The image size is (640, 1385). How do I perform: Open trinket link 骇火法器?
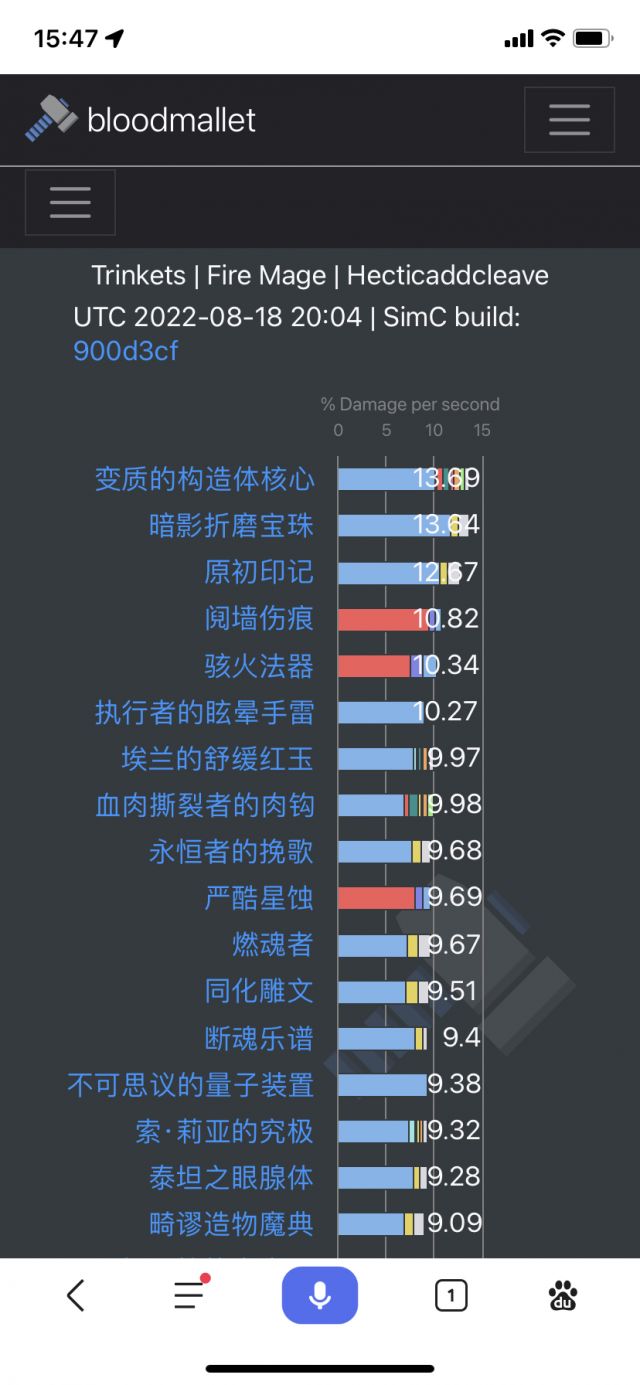click(x=259, y=665)
